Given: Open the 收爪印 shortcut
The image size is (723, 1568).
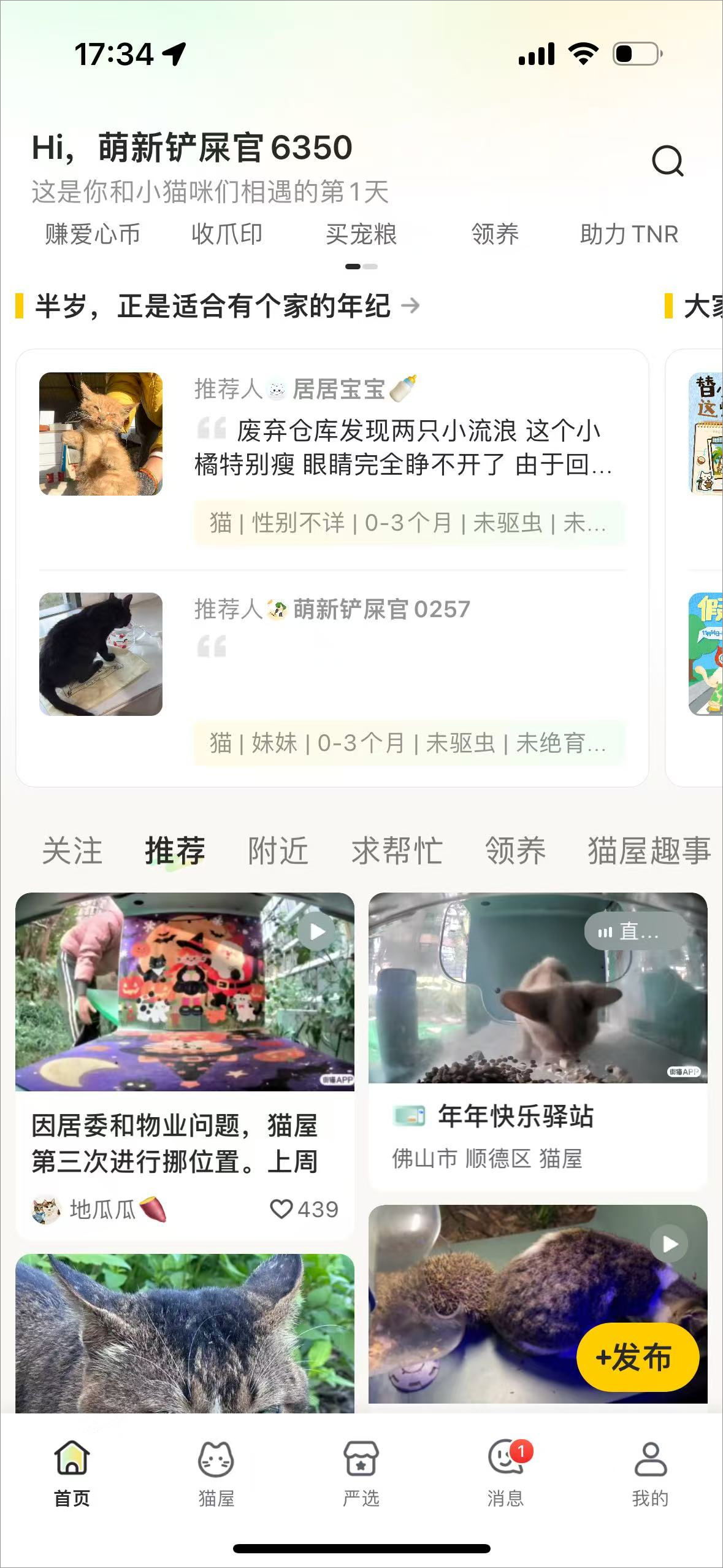Looking at the screenshot, I should [226, 234].
